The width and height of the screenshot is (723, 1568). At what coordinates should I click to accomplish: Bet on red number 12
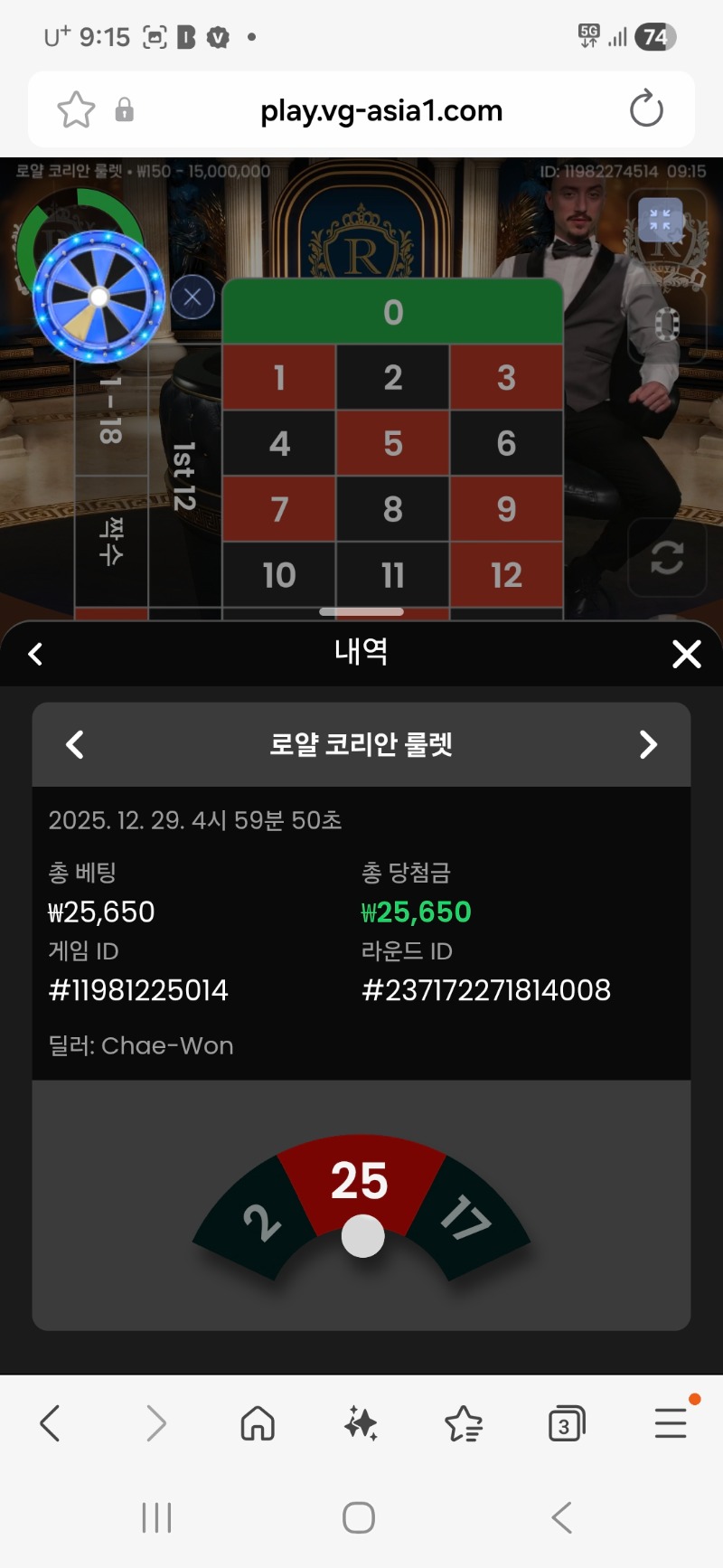(x=506, y=575)
